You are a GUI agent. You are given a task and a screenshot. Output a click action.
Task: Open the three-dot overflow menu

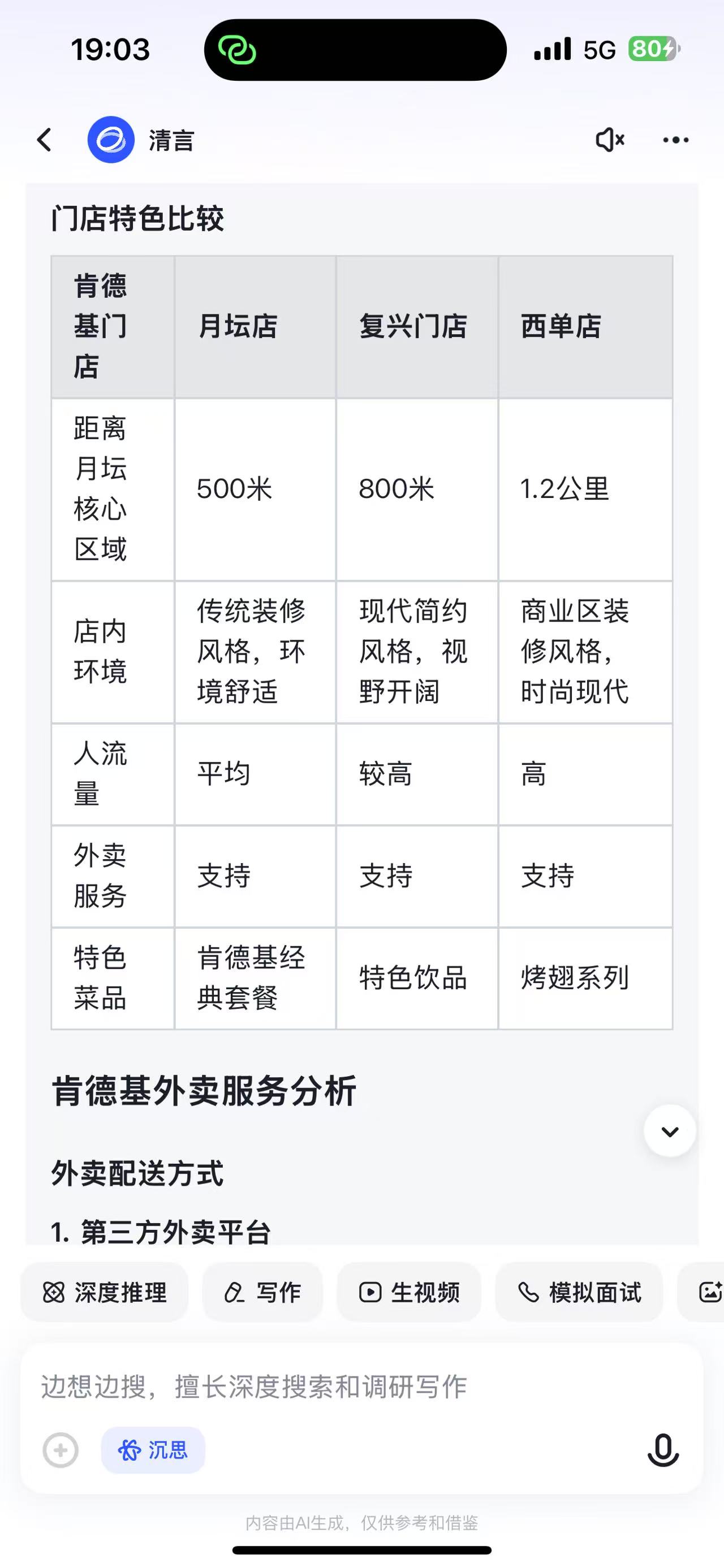(x=675, y=140)
